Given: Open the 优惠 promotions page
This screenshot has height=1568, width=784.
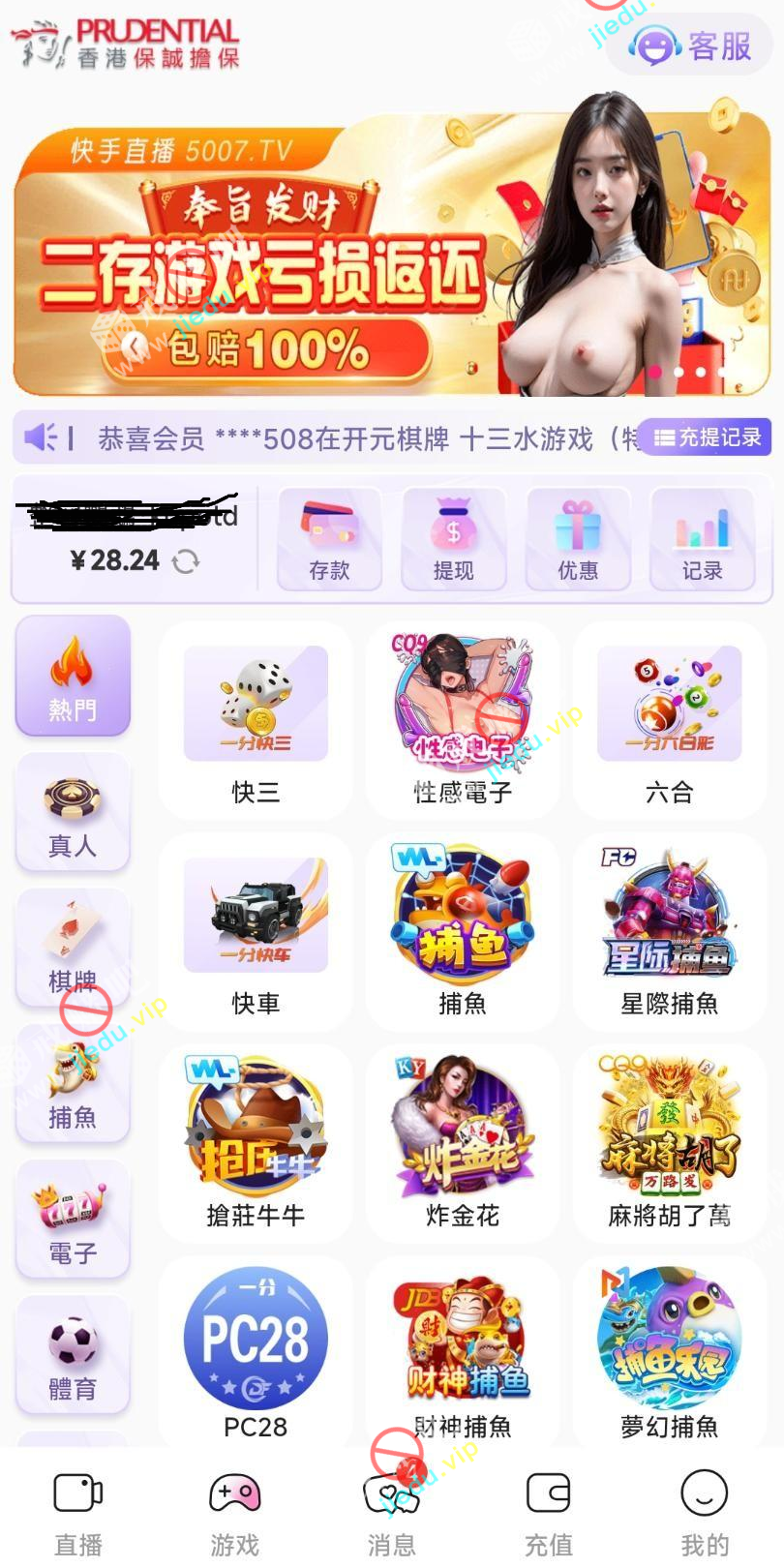Looking at the screenshot, I should [578, 540].
